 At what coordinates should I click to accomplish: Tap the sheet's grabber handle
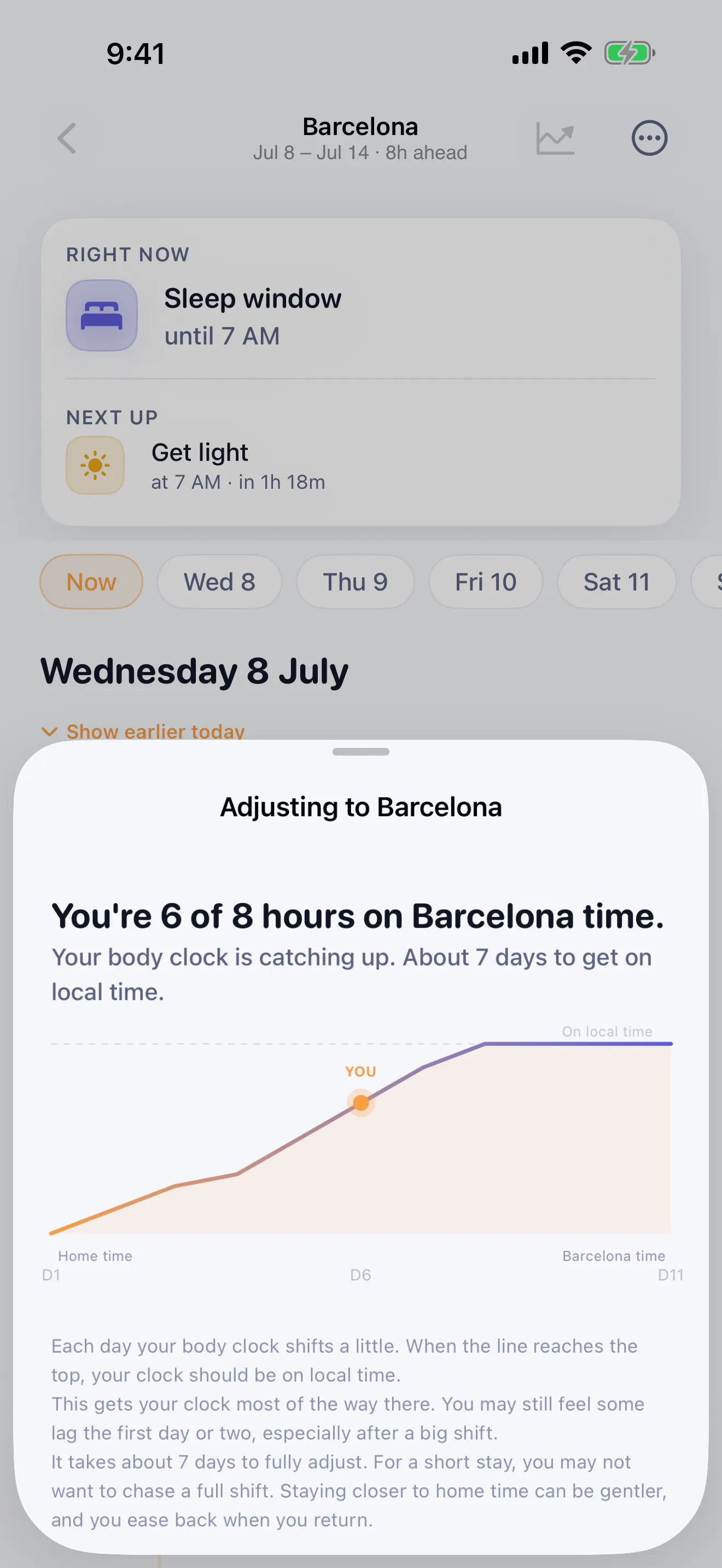(361, 752)
